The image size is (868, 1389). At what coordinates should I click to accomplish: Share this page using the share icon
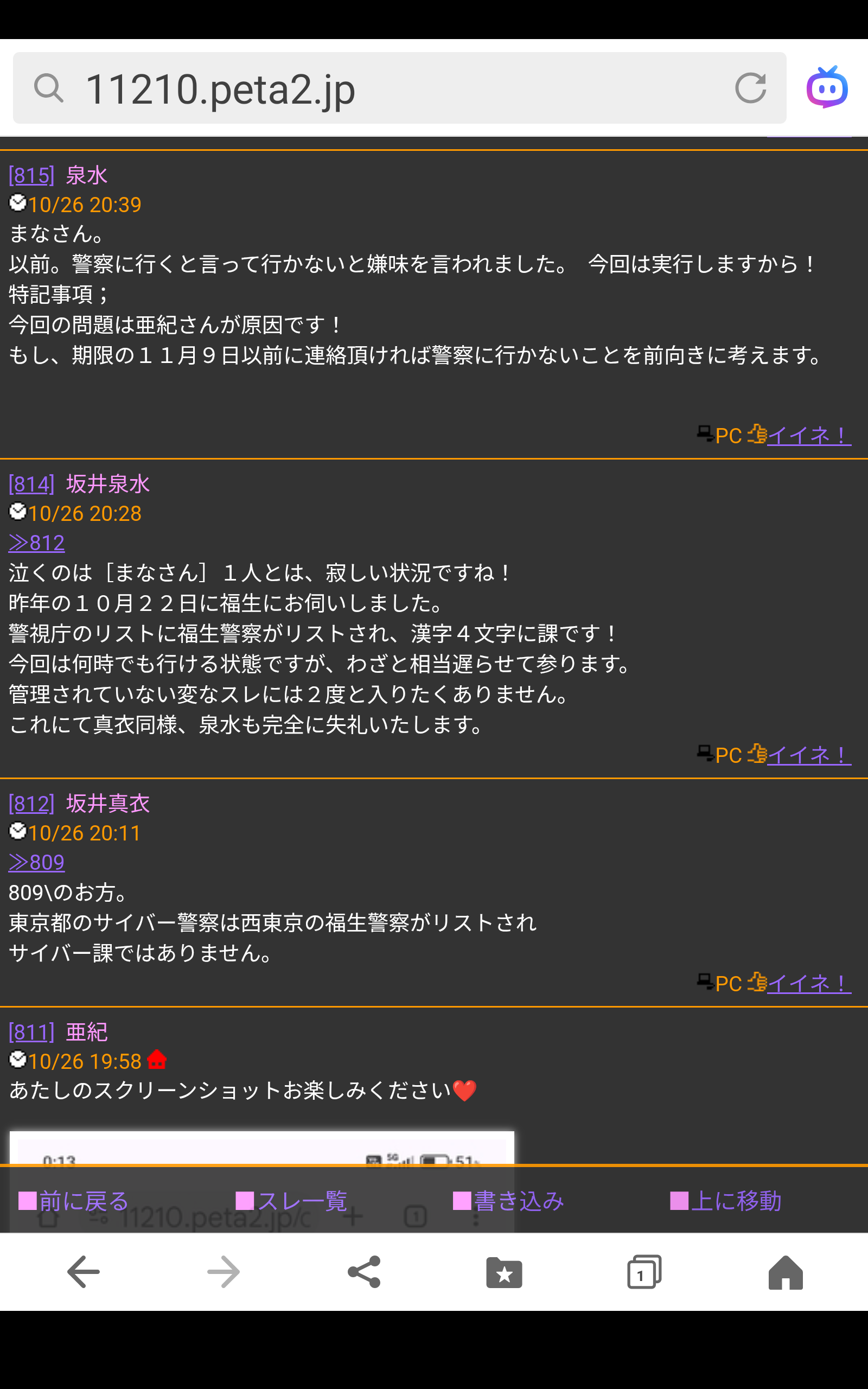(x=364, y=1272)
